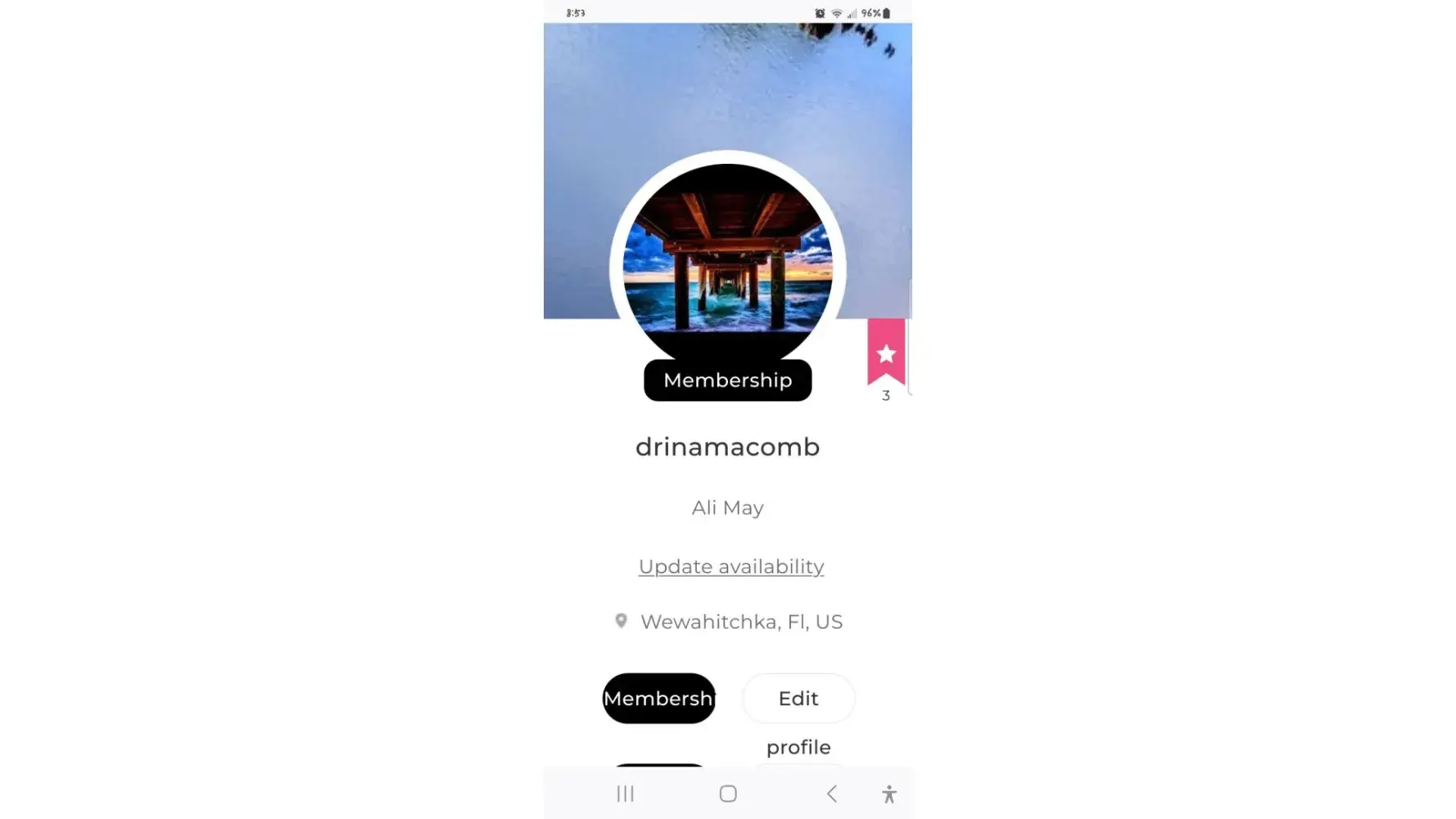Open the Update availability link
Screen dimensions: 1456x819
[x=730, y=567]
